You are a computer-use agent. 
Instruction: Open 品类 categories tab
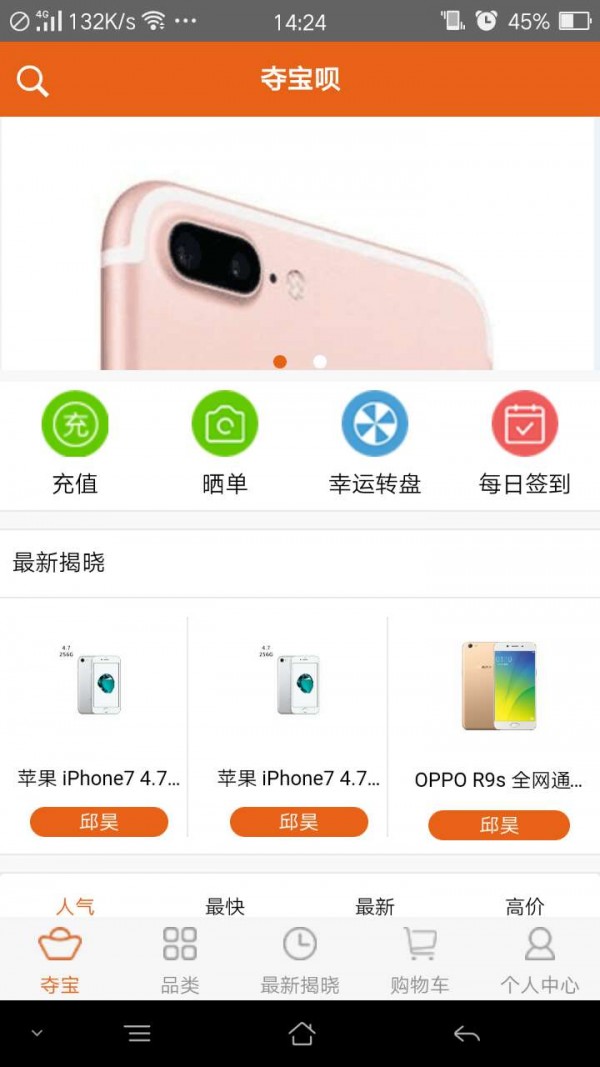(x=180, y=960)
